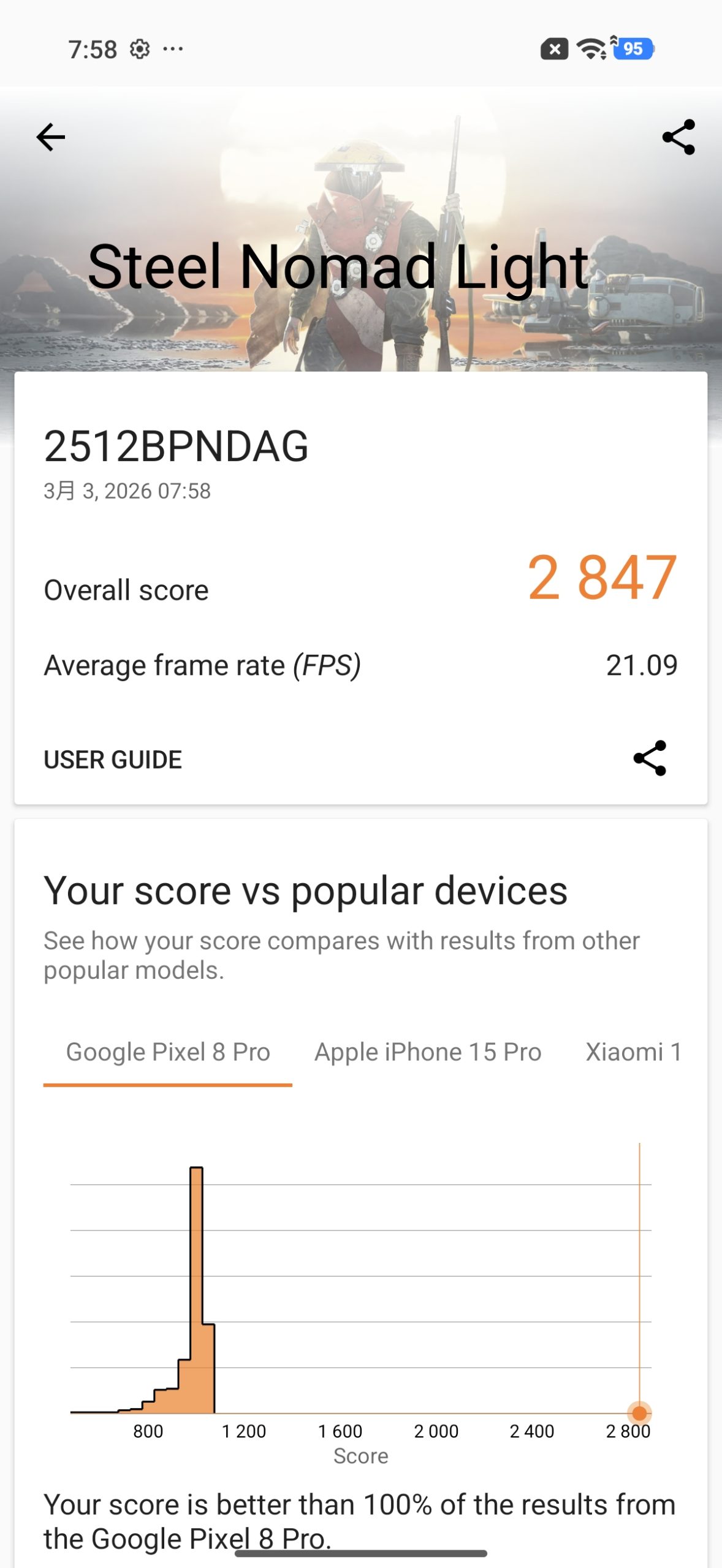Select the Google Pixel 8 Pro tab
The height and width of the screenshot is (1568, 722).
168,1052
